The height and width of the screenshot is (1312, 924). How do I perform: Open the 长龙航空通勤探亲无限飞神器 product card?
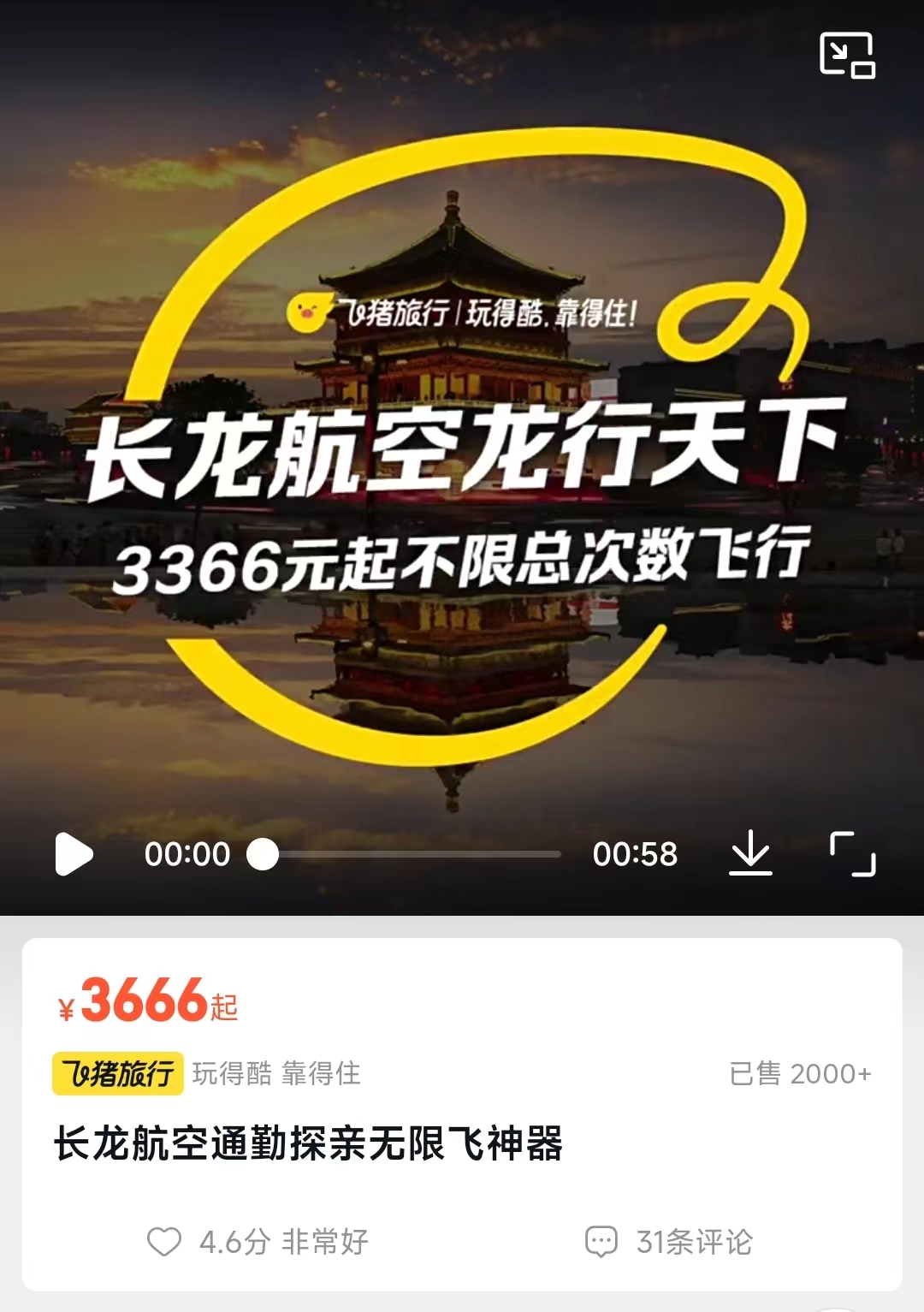click(x=308, y=1144)
